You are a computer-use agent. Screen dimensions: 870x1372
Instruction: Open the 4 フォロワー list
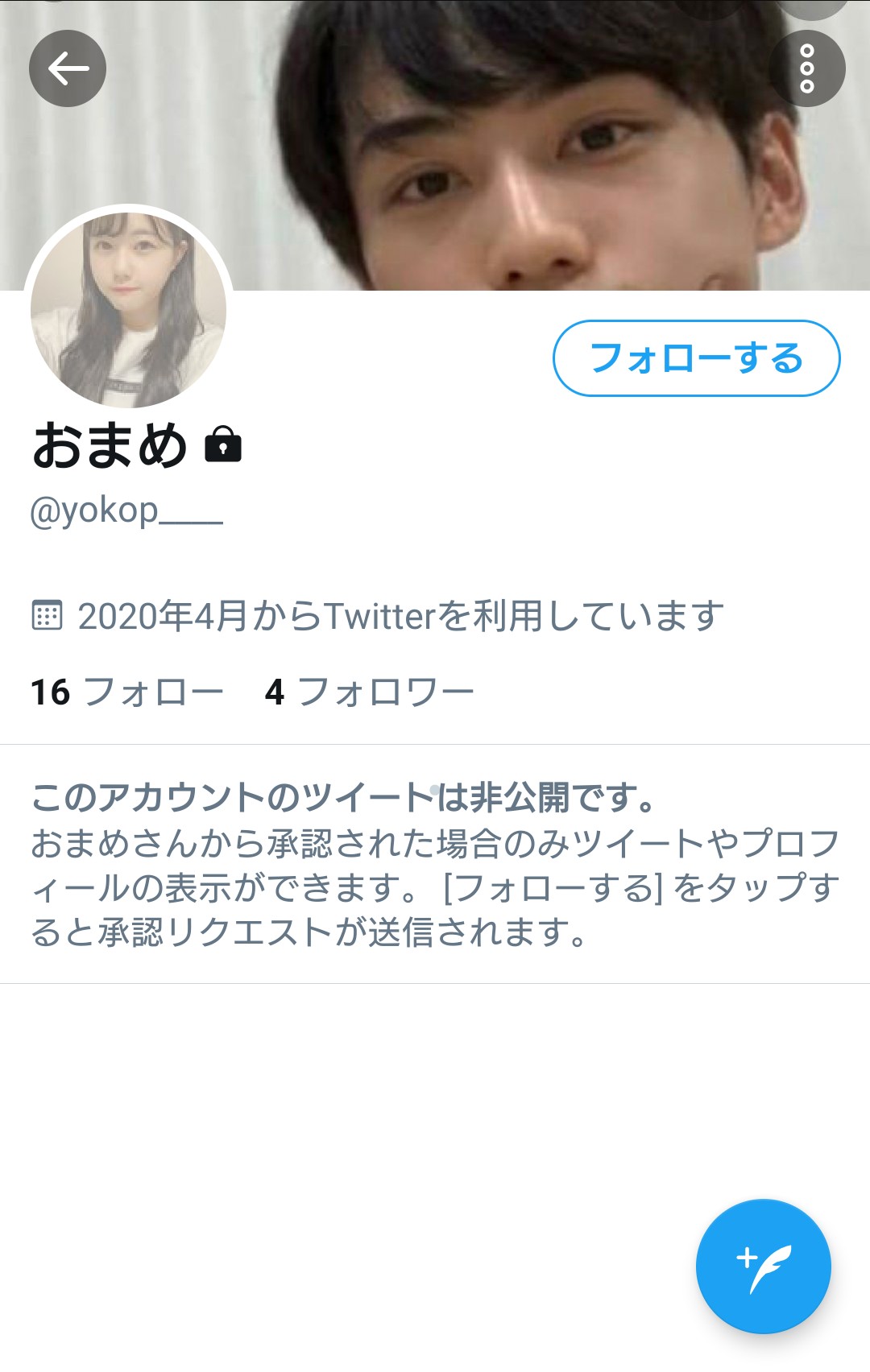coord(369,692)
